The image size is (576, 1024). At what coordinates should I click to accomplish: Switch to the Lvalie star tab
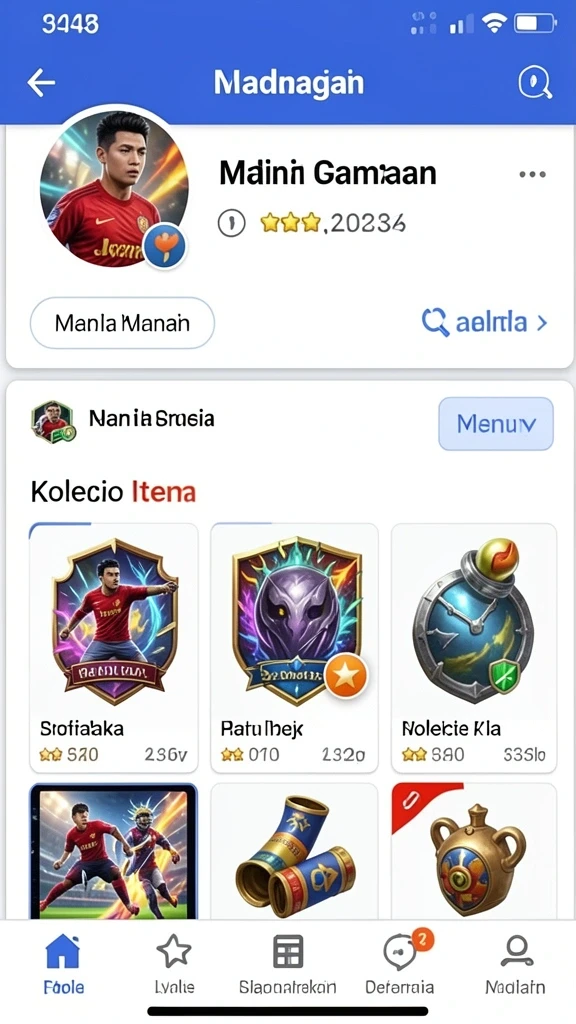[x=174, y=963]
